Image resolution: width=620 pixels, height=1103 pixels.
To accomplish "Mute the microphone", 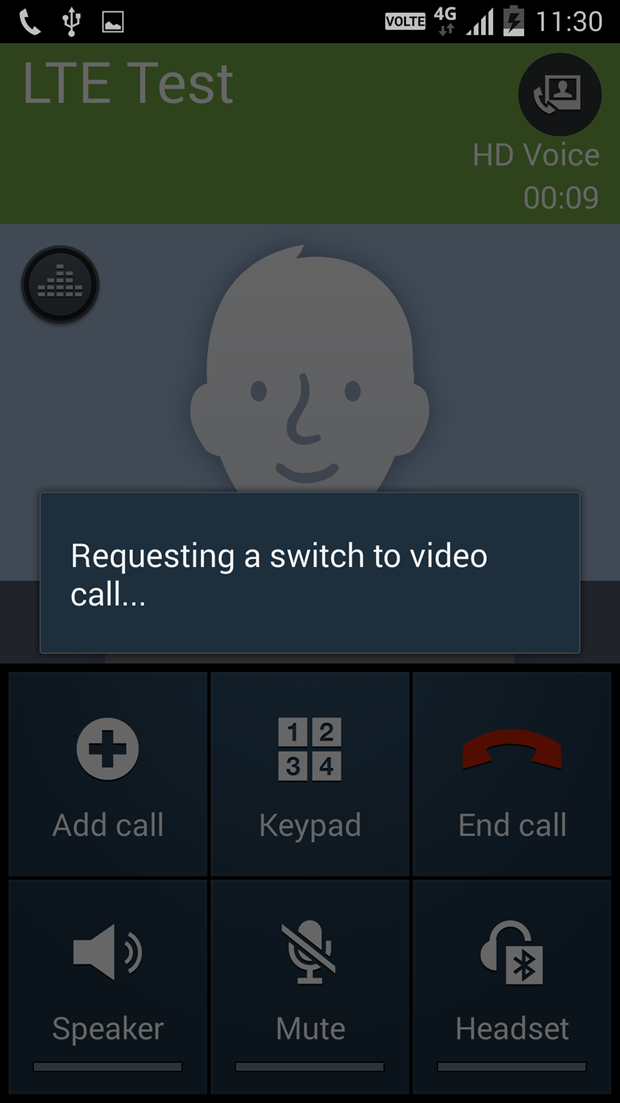I will [310, 985].
